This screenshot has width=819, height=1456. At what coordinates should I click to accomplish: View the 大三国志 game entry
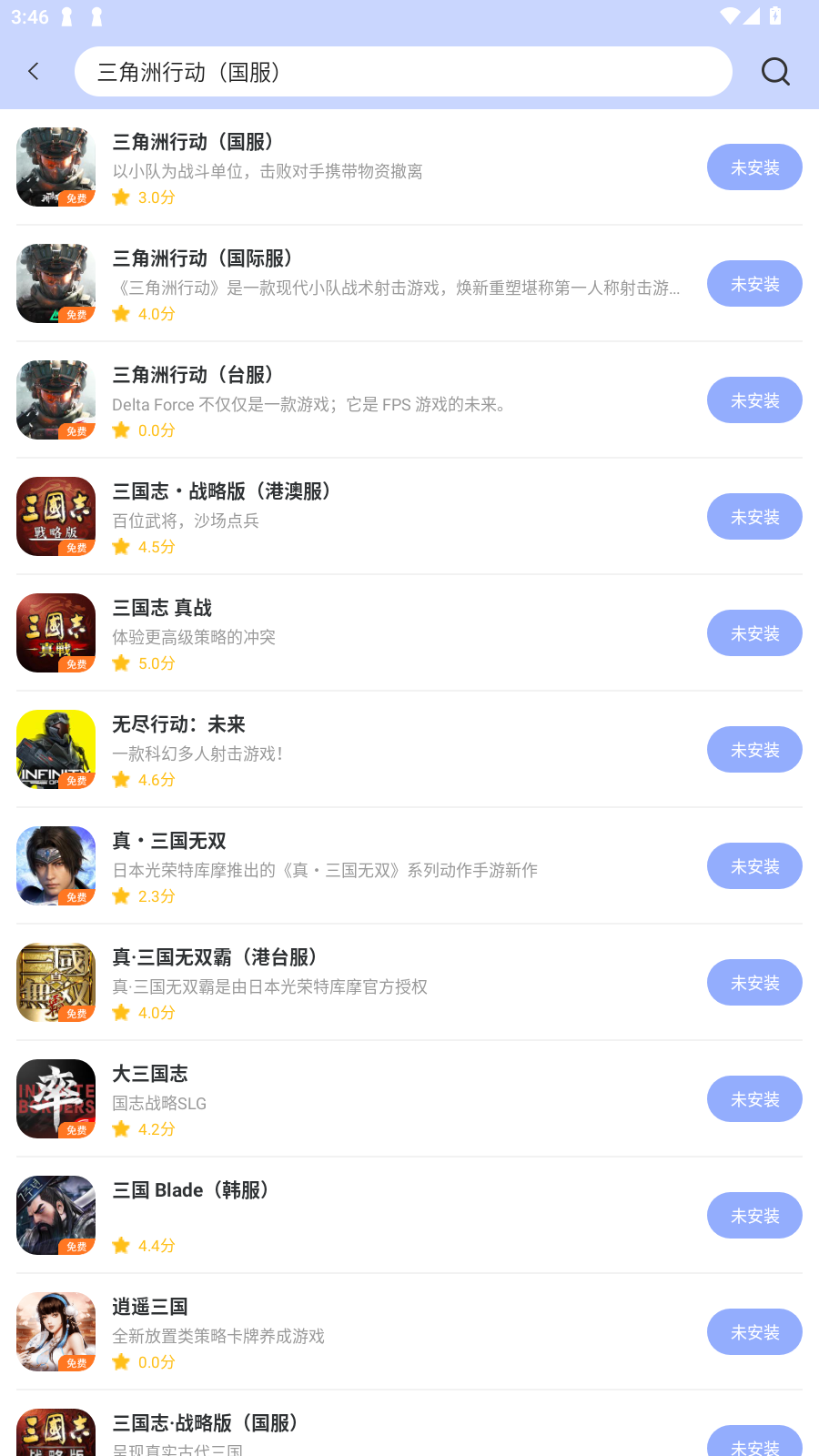point(364,1099)
